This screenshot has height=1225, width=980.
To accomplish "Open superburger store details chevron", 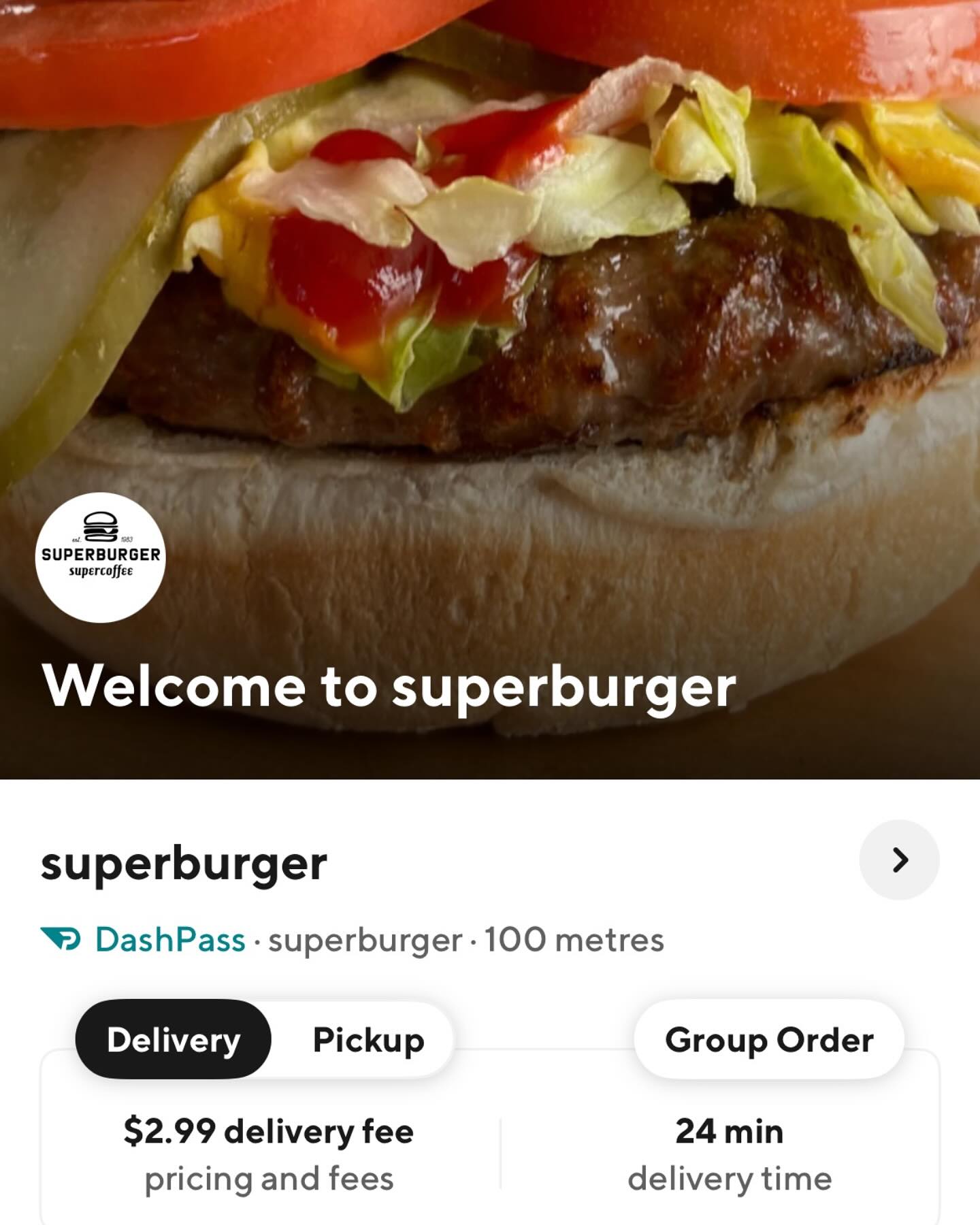I will pos(899,860).
